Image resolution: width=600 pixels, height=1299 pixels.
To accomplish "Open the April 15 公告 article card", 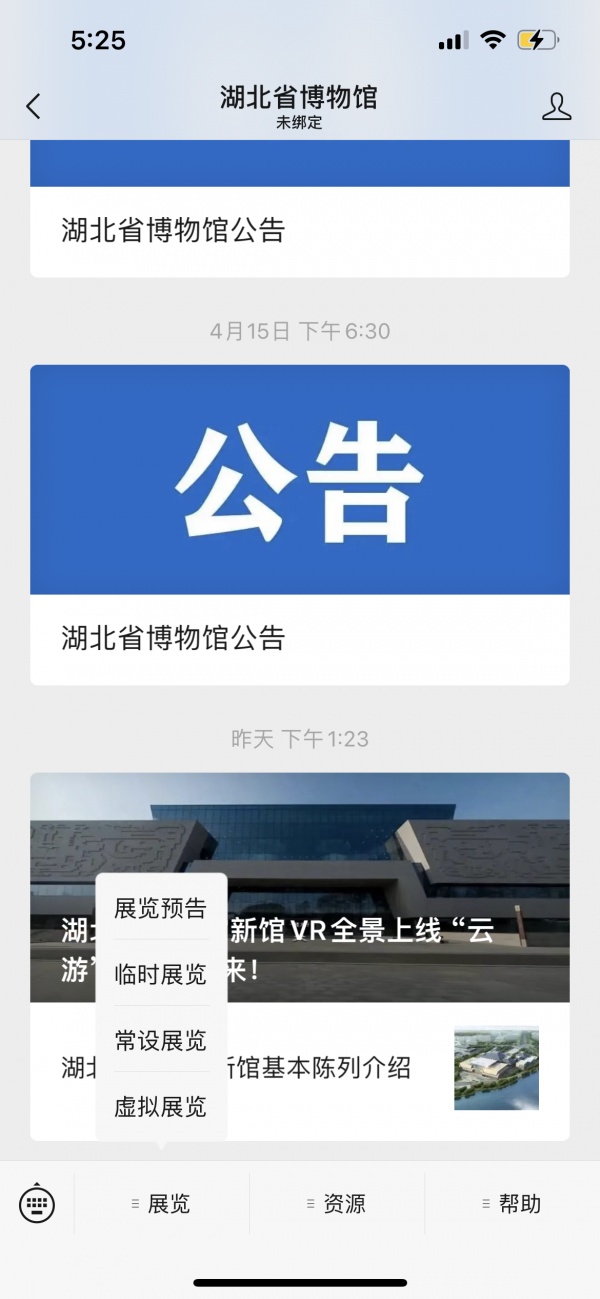I will pyautogui.click(x=300, y=525).
